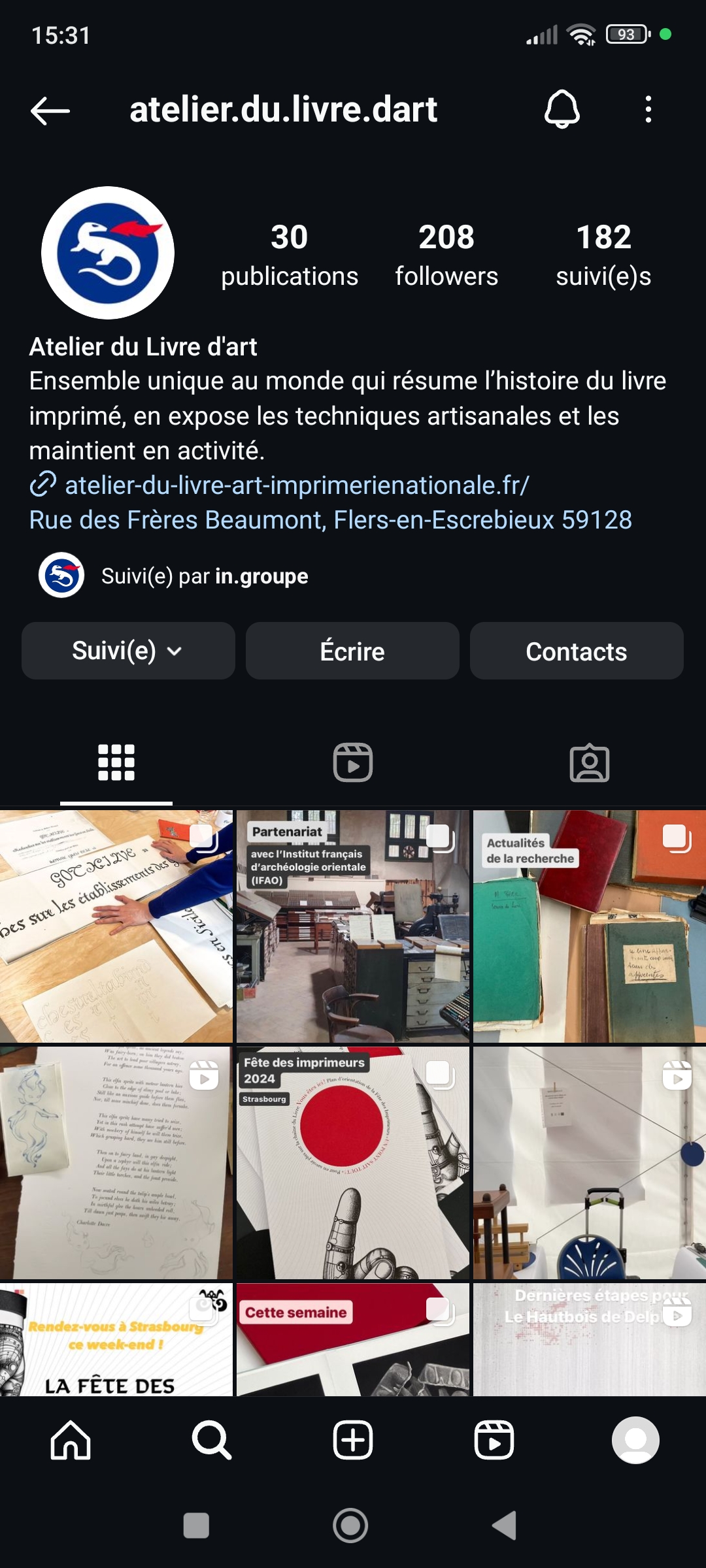706x1568 pixels.
Task: Open my profile from the bottom bar
Action: pos(635,1440)
